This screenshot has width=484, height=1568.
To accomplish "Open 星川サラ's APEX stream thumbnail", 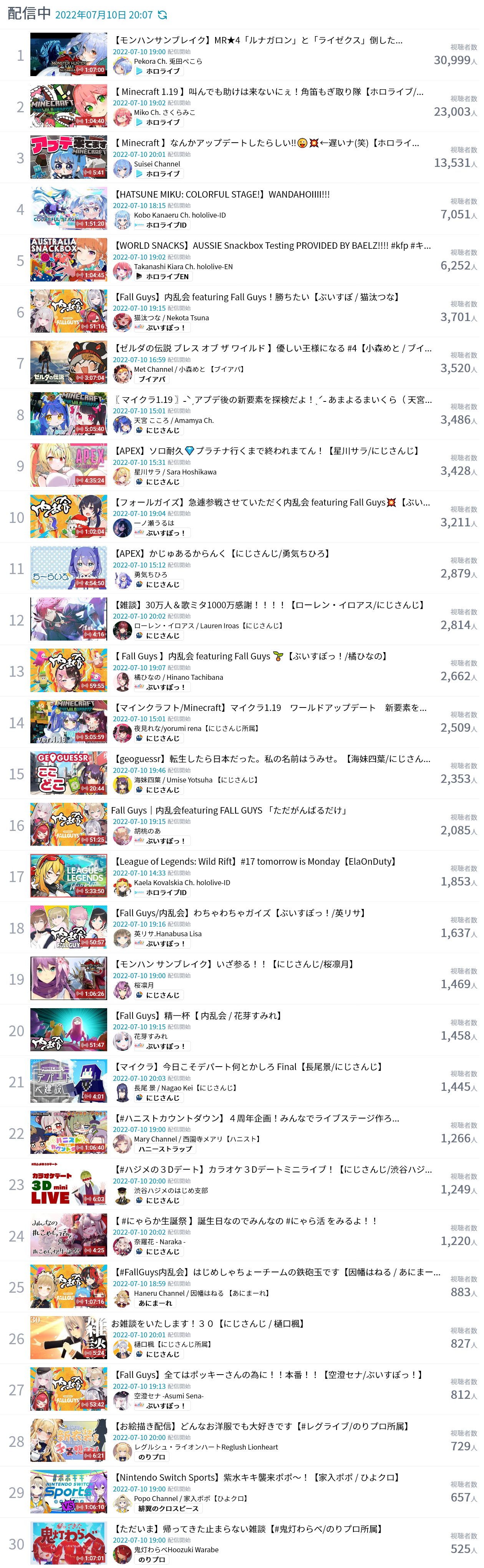I will click(68, 466).
